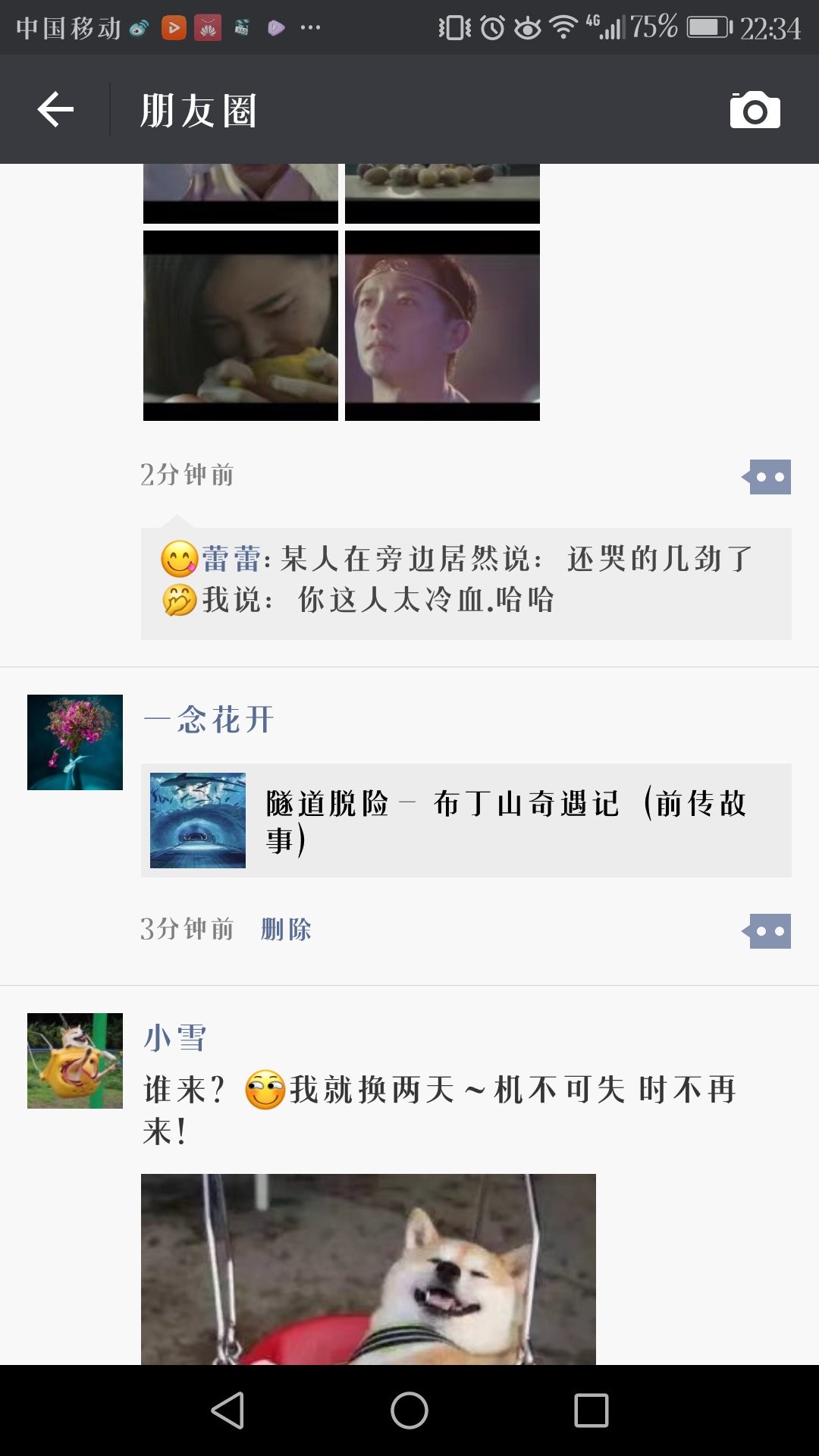View the photo of man with headband
The height and width of the screenshot is (1456, 819).
(442, 326)
